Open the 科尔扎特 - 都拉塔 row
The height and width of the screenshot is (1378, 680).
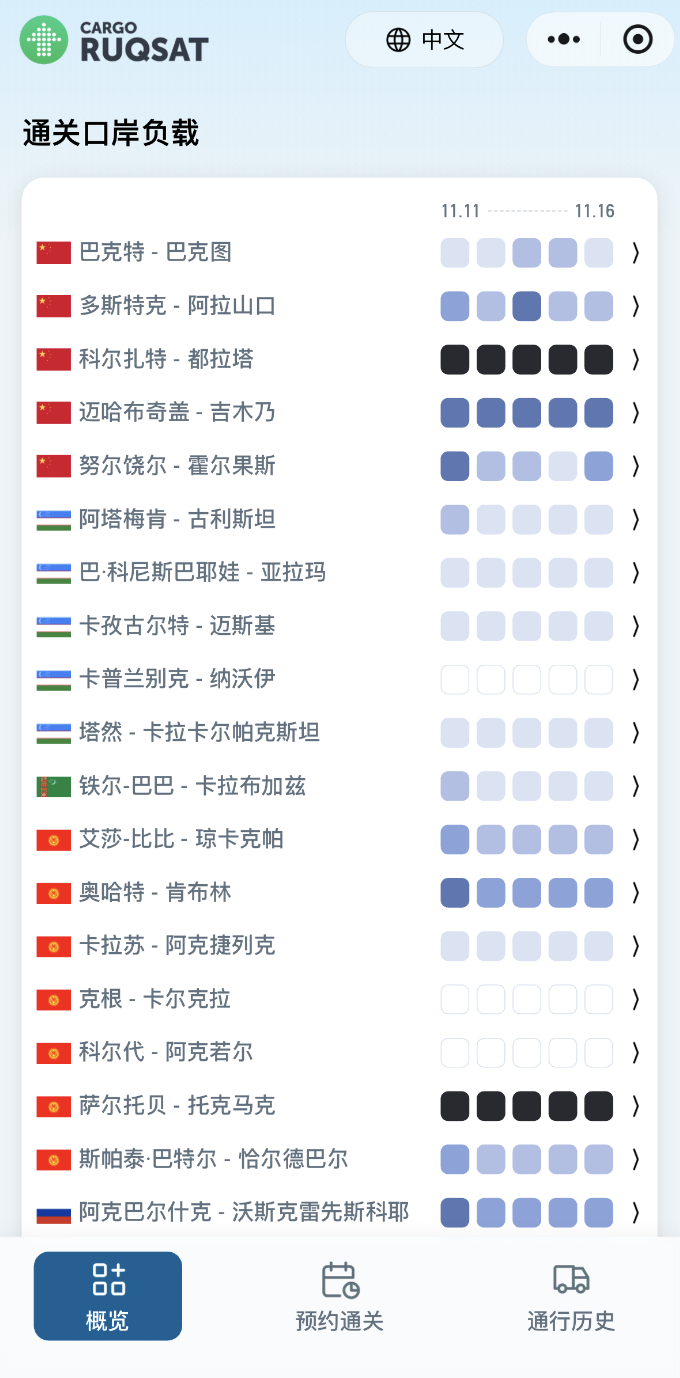[338, 359]
